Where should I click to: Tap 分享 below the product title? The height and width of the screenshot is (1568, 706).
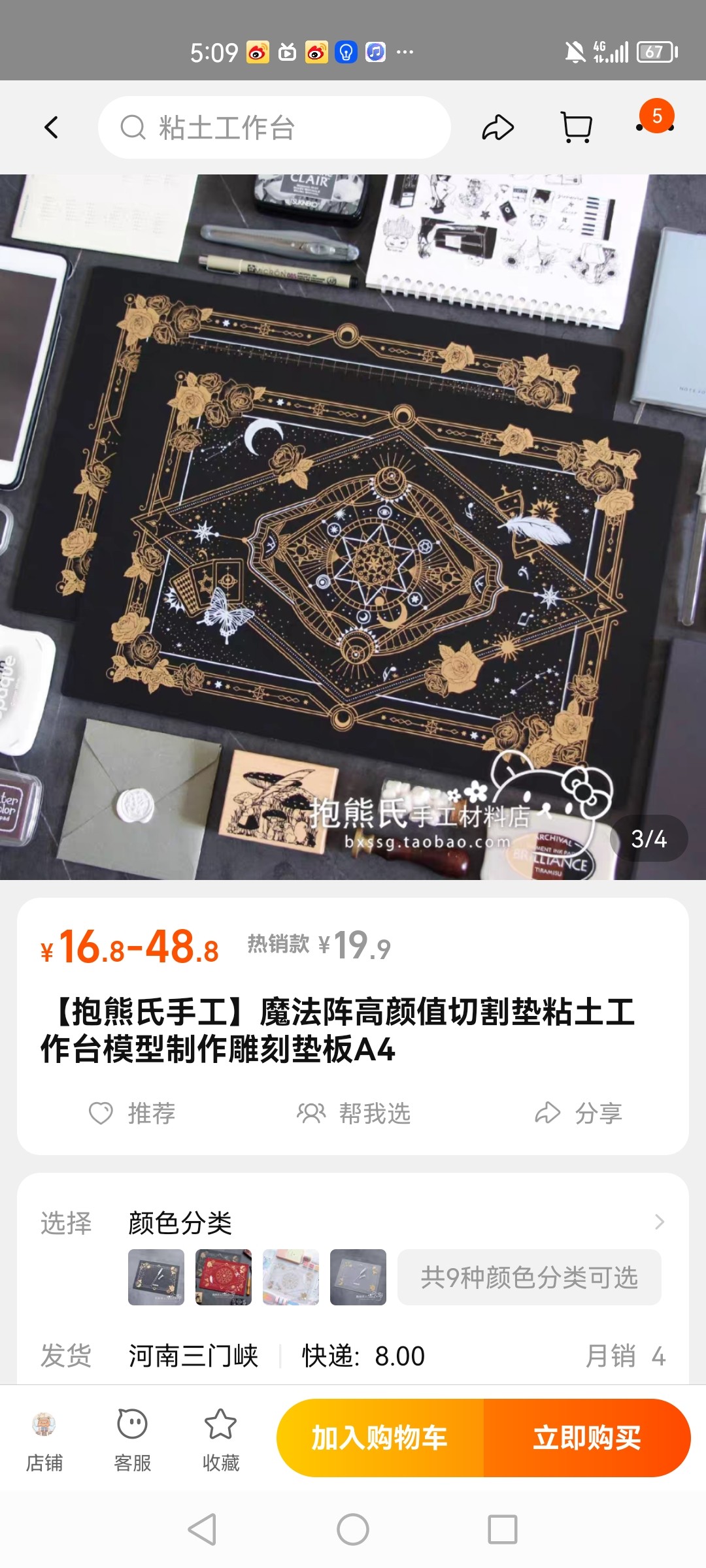pyautogui.click(x=579, y=1113)
